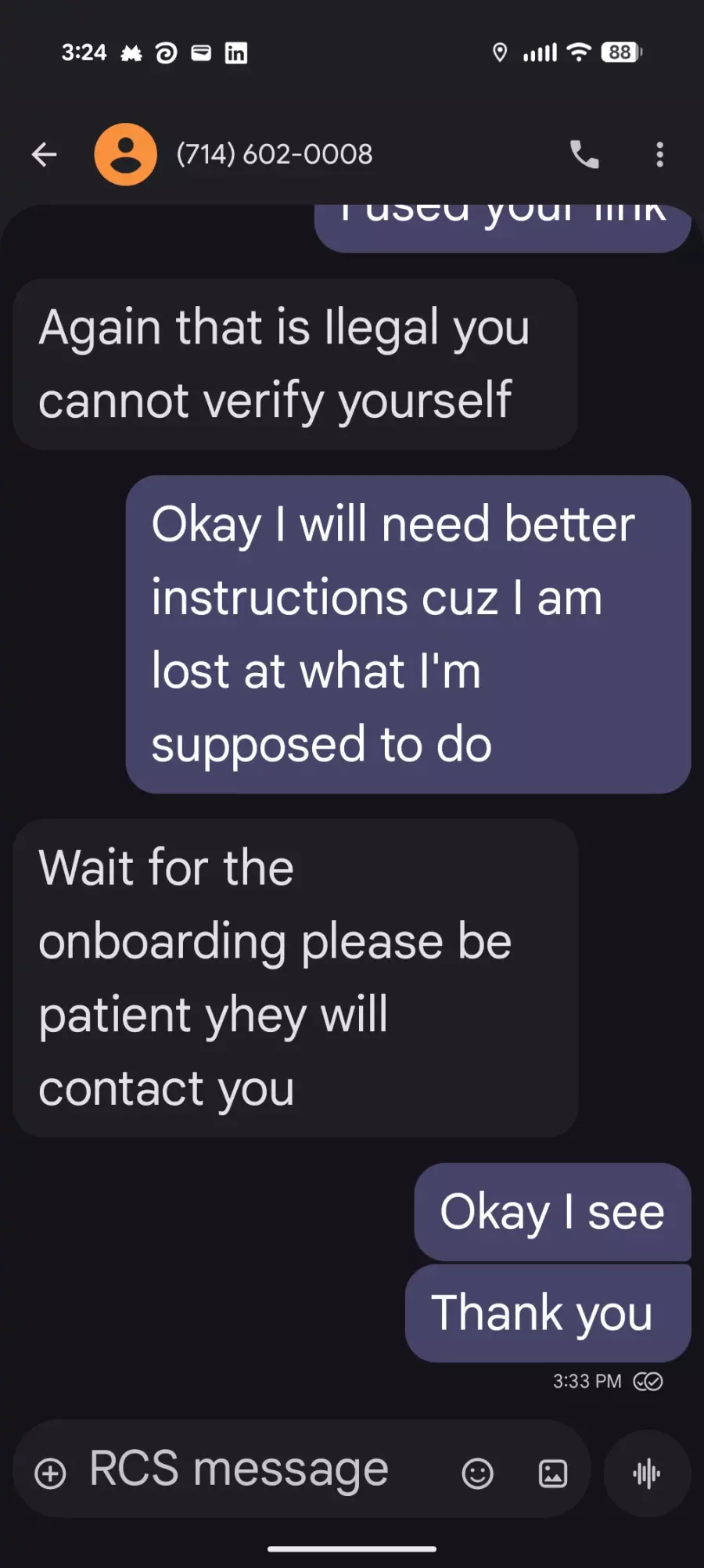Attach a photo from gallery

(552, 1473)
